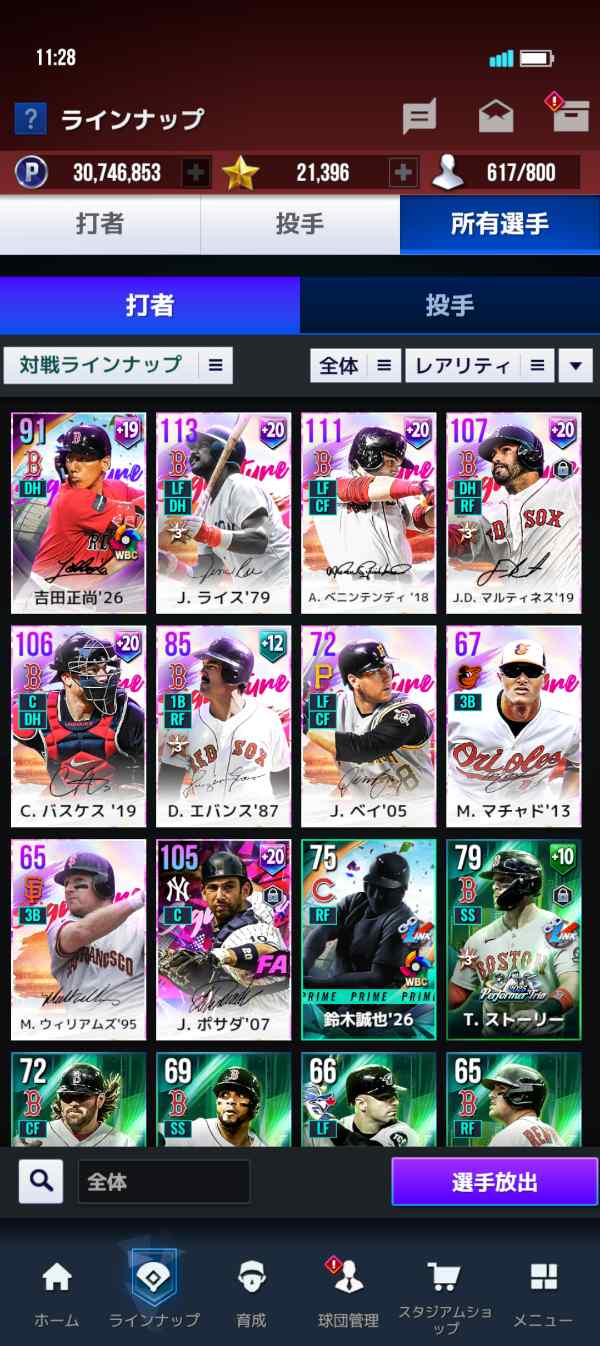
Task: Expand the レアリティ sort dropdown
Action: [478, 365]
